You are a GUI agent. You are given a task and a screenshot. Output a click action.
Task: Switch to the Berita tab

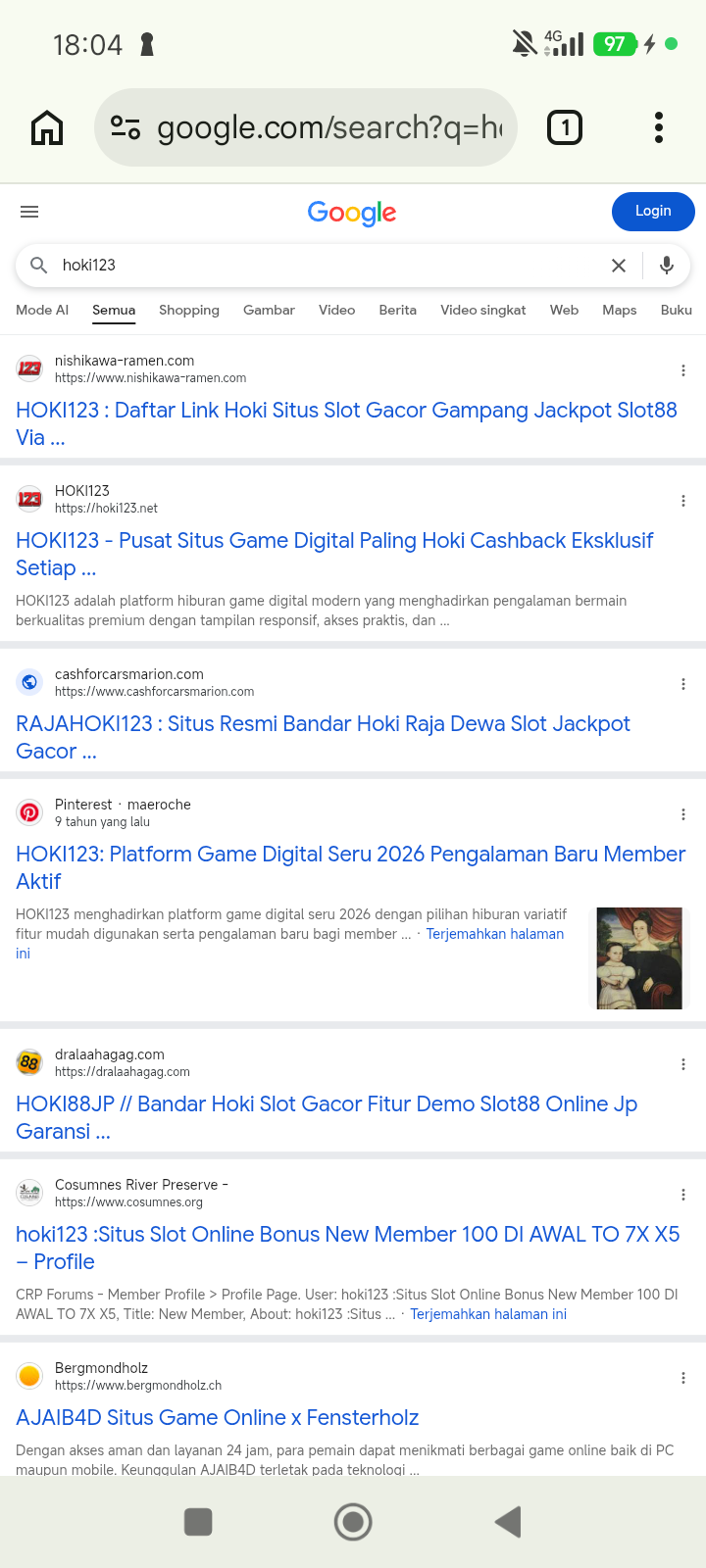[398, 310]
